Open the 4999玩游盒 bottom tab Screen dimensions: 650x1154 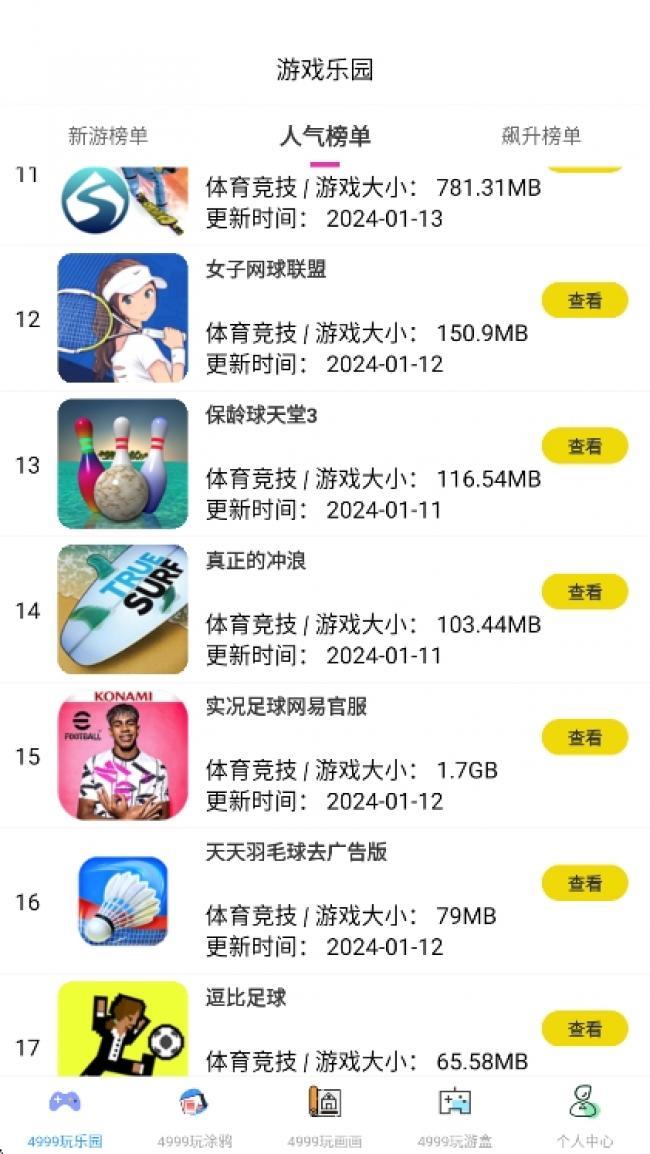(455, 1117)
